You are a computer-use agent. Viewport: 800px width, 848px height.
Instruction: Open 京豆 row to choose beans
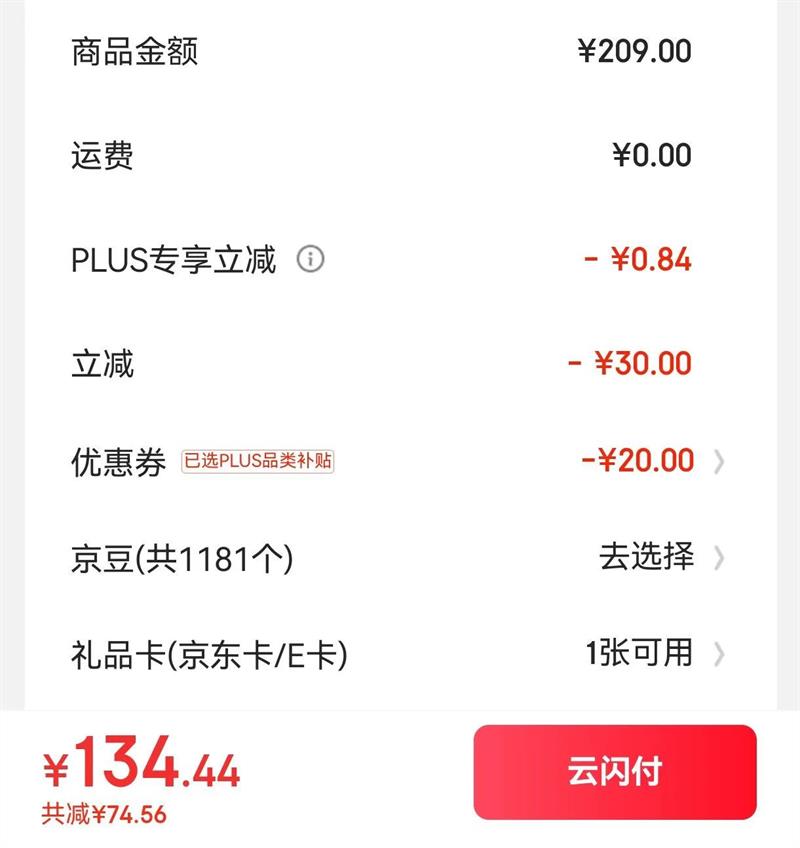pos(660,557)
